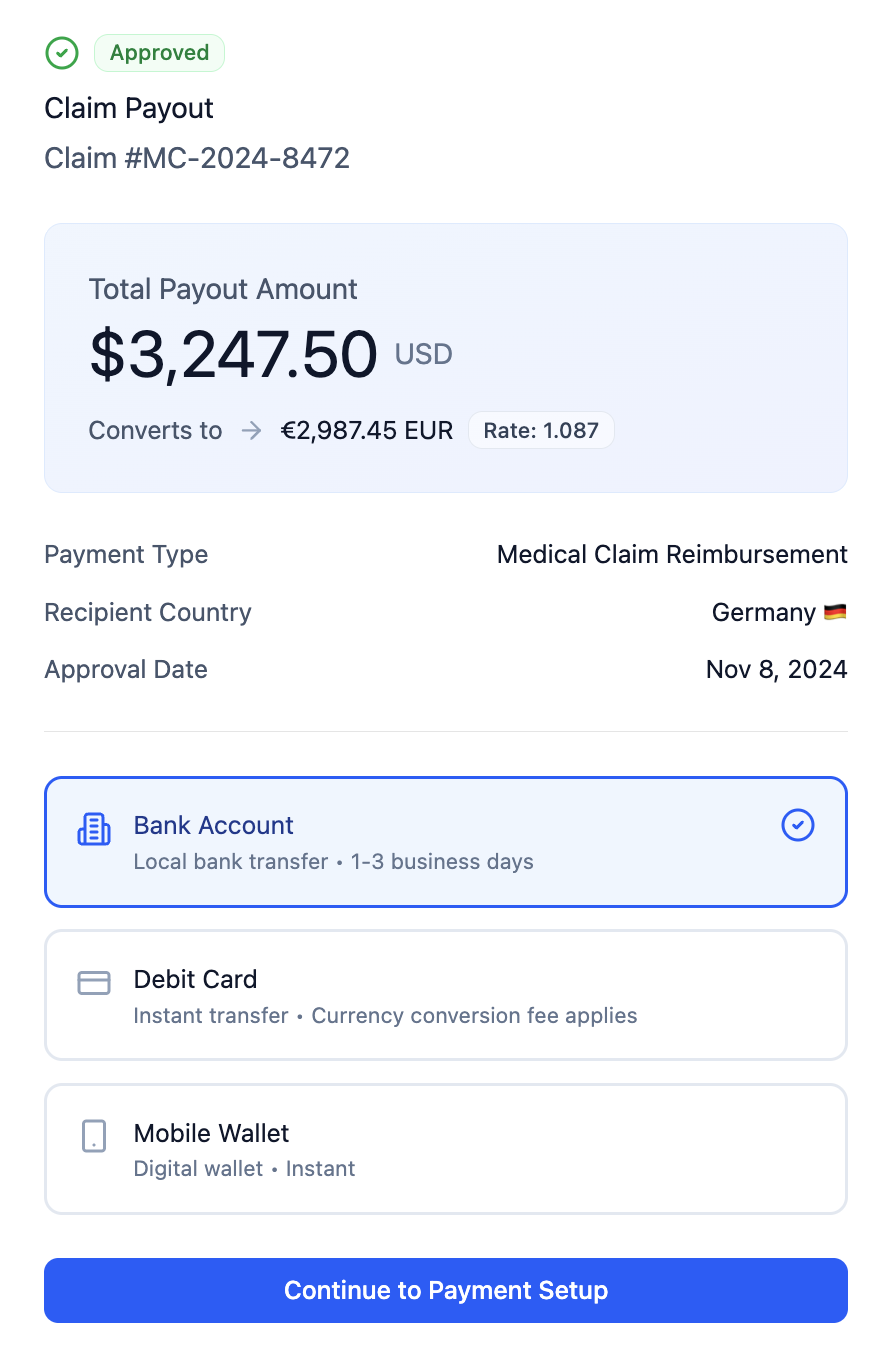Select the Bank Account building icon
Screen dimensions: 888x1348
point(94,829)
